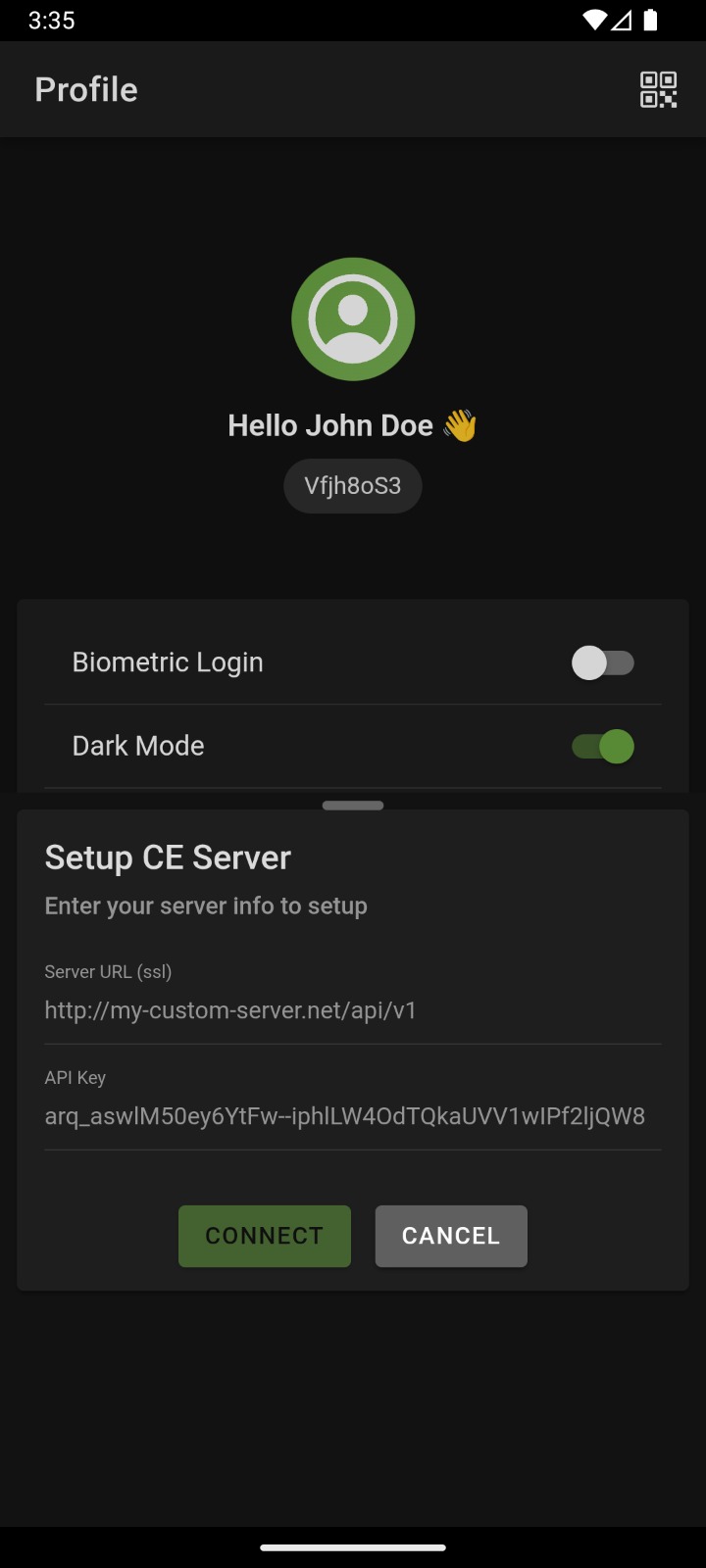706x1568 pixels.
Task: Open the Setup CE Server heading section
Action: click(167, 857)
